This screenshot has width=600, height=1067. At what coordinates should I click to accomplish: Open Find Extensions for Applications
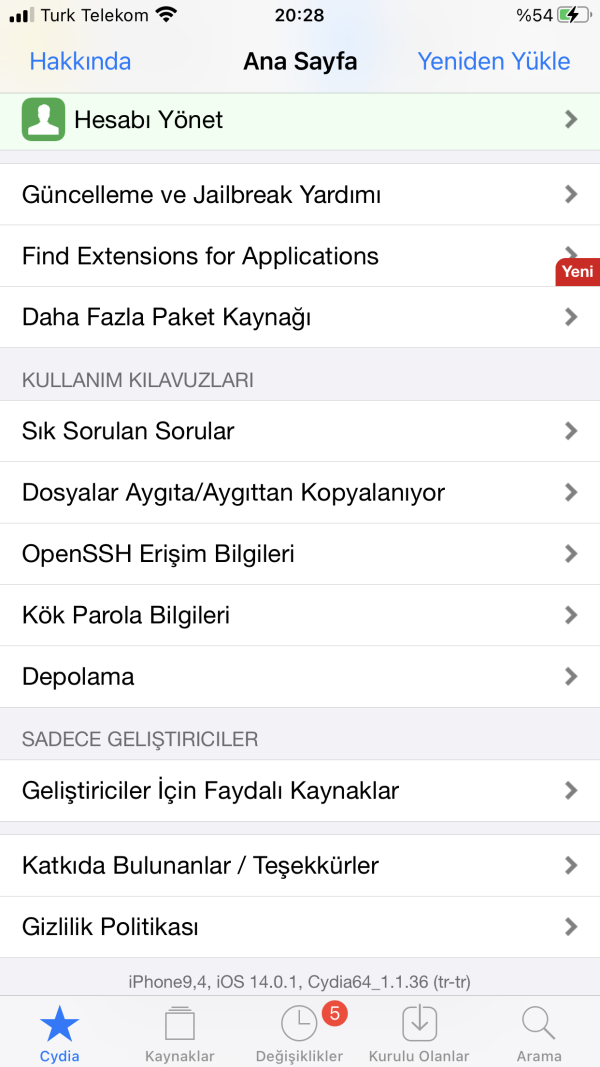pyautogui.click(x=300, y=256)
